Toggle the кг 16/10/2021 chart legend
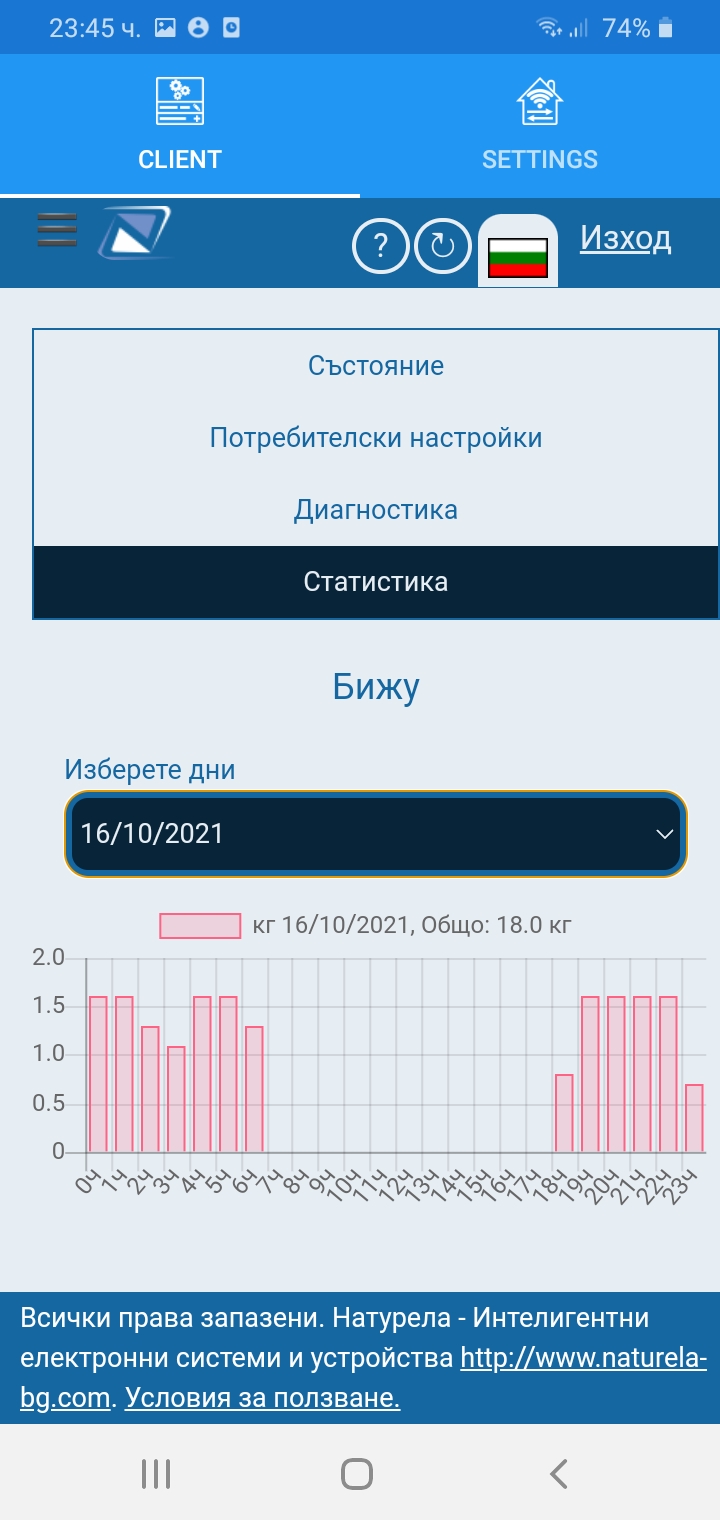Image resolution: width=720 pixels, height=1520 pixels. tap(365, 925)
